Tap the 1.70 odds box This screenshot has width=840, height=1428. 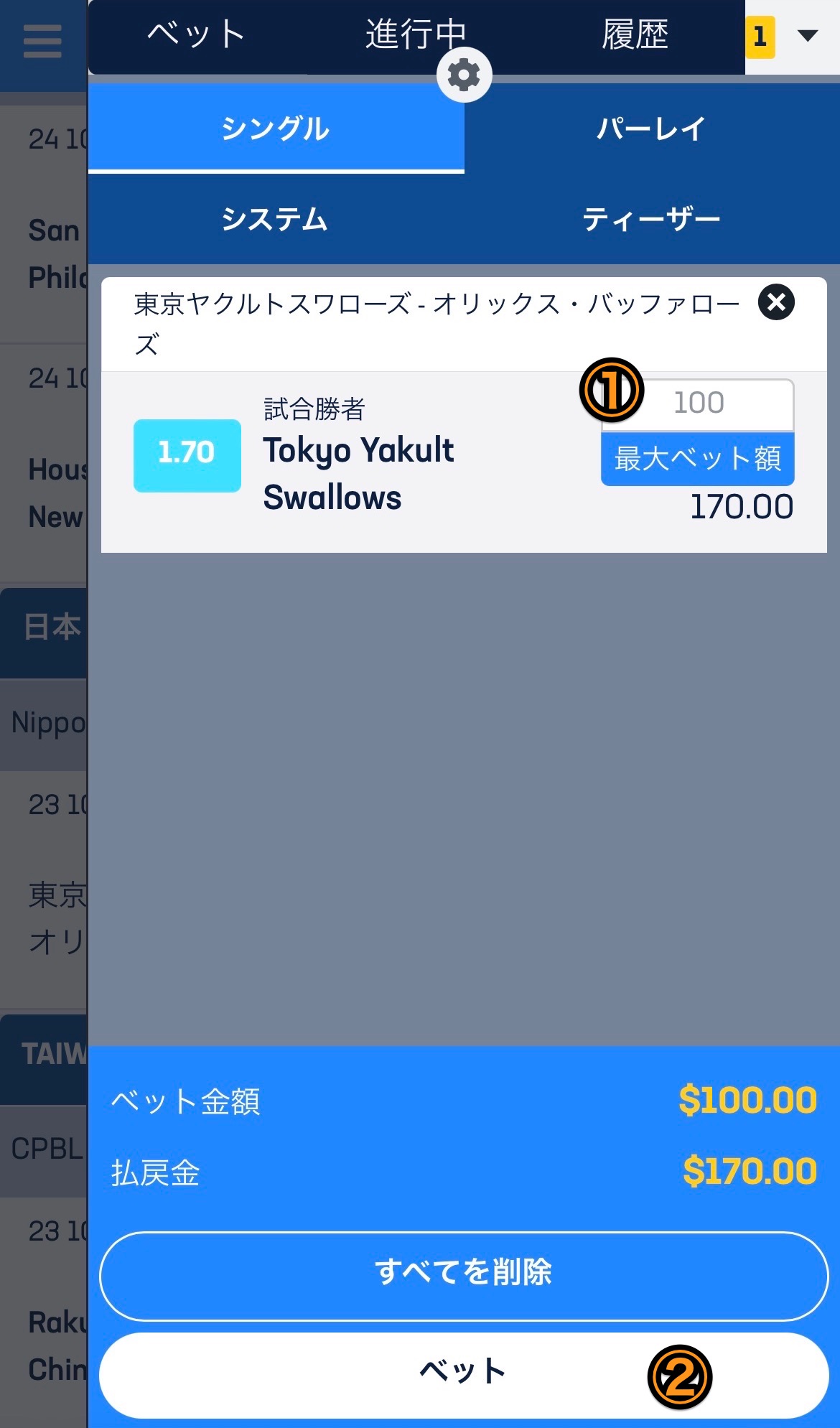187,455
